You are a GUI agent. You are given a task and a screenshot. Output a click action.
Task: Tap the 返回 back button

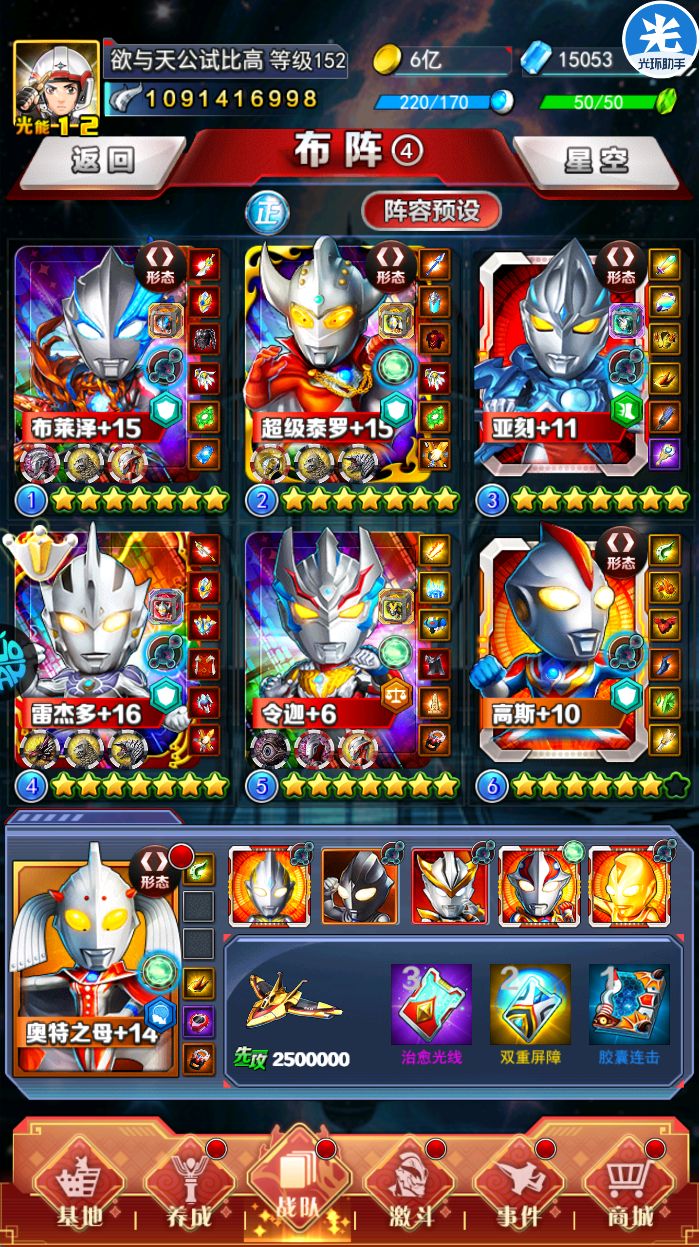click(x=103, y=160)
